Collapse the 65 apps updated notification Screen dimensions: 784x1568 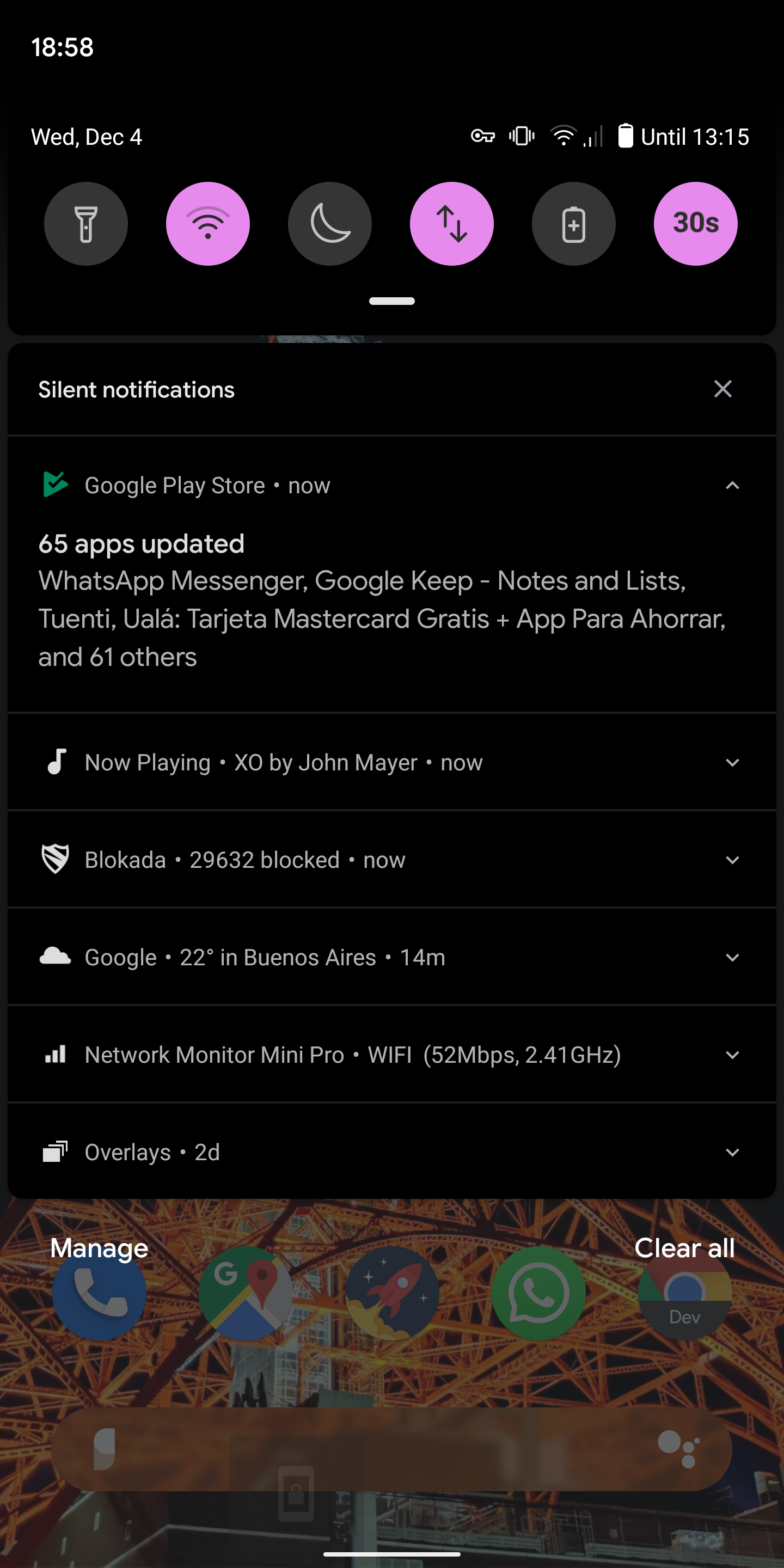point(733,485)
